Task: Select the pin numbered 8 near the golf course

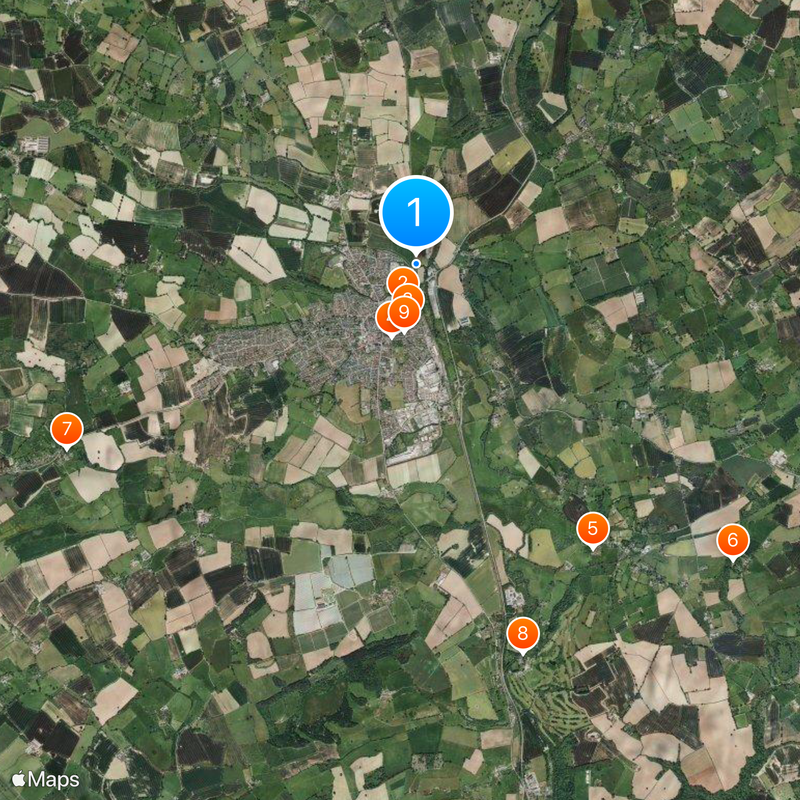Action: 522,633
